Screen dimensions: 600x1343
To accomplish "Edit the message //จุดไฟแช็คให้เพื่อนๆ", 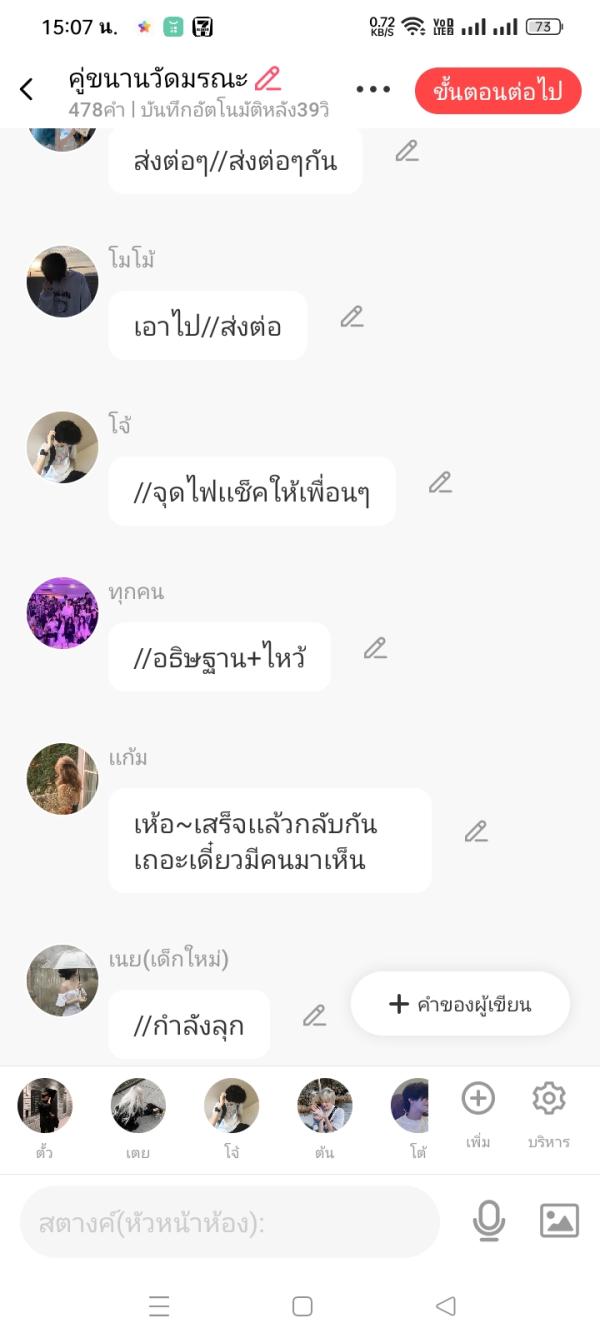I will (440, 483).
